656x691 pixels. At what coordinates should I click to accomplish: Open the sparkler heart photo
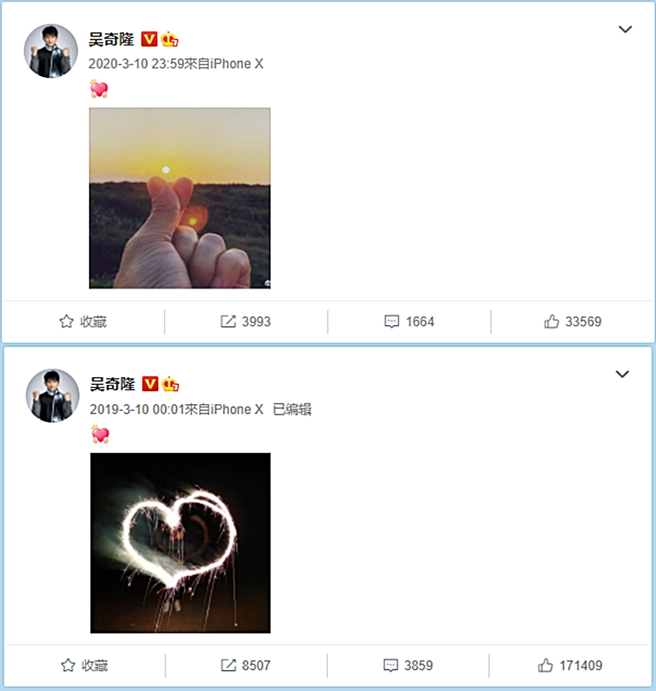[x=180, y=542]
